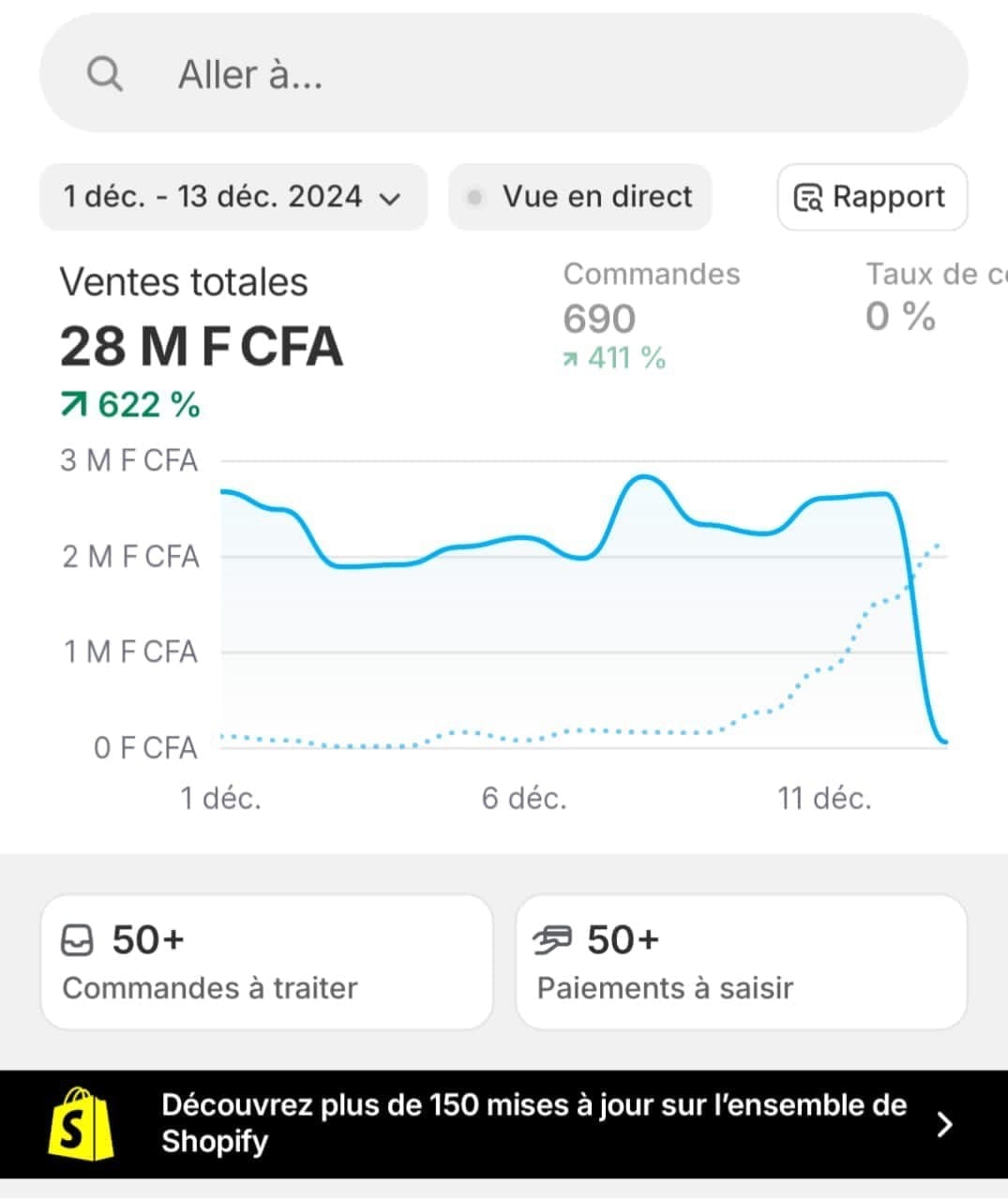Switch to the Commandes metric
The width and height of the screenshot is (1008, 1200).
(x=651, y=314)
